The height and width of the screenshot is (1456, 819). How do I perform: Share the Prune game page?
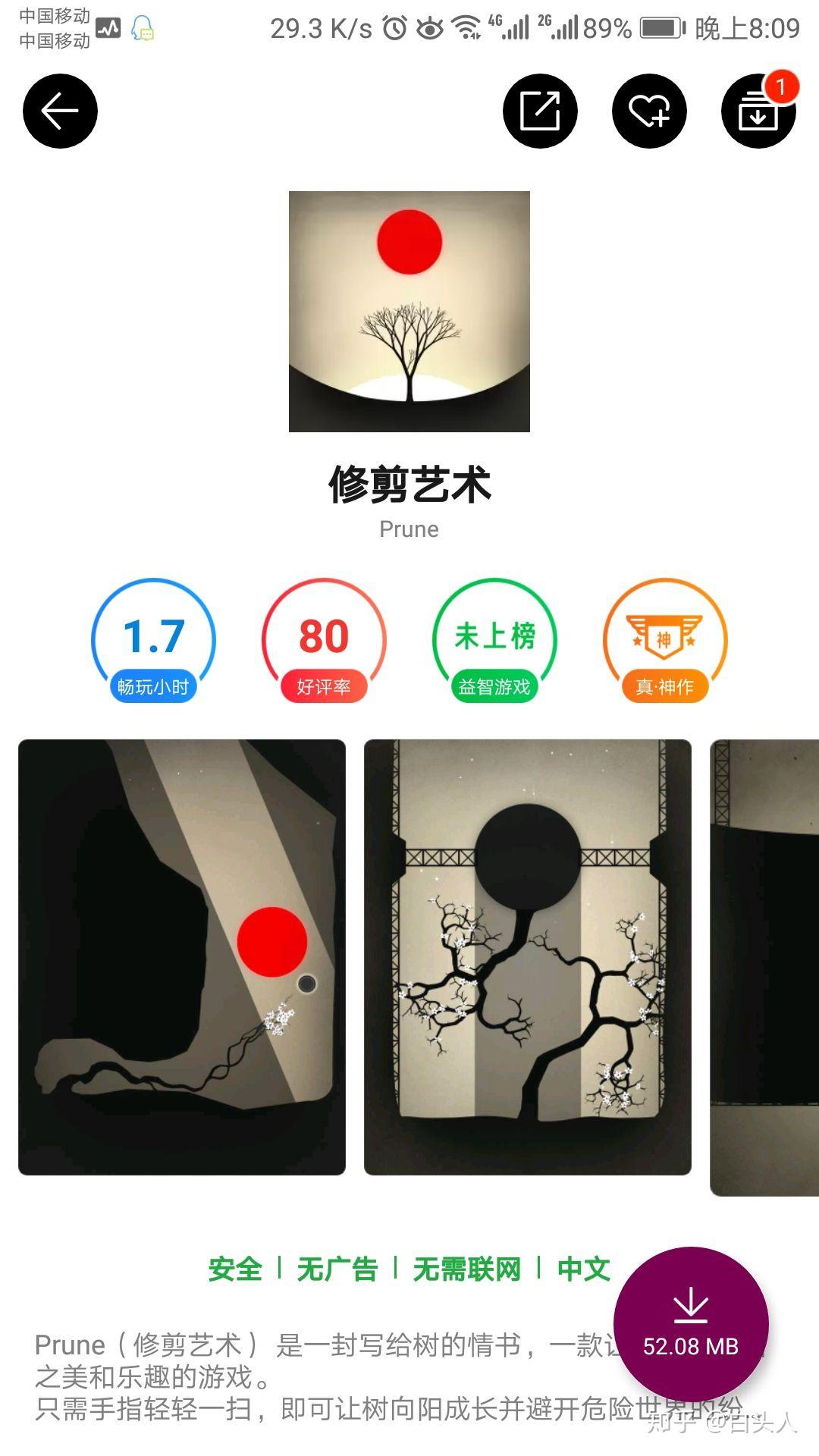click(540, 111)
